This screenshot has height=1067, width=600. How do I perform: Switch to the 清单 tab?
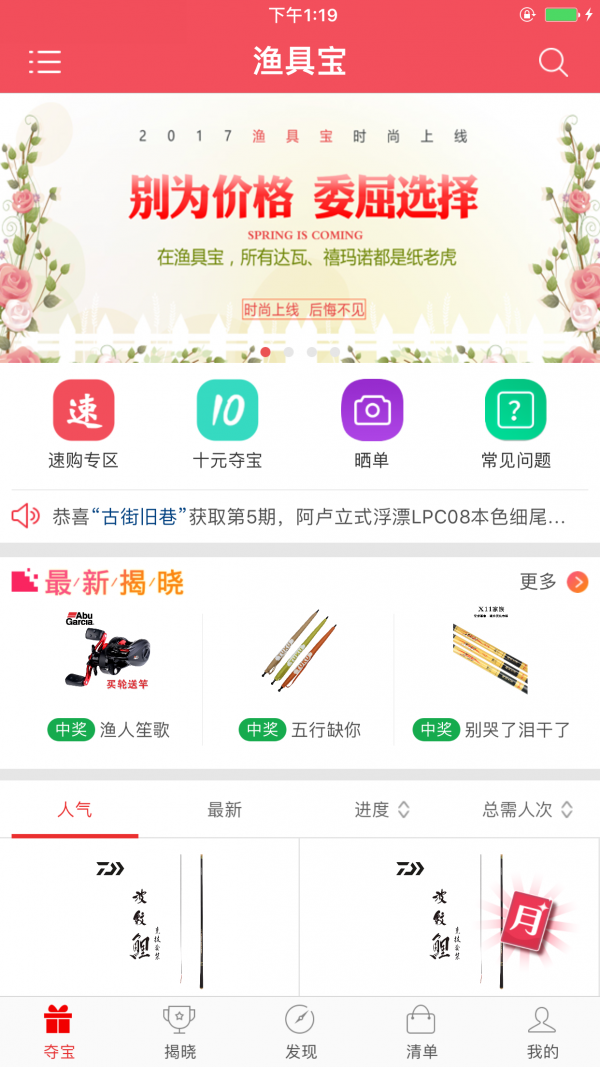421,1032
